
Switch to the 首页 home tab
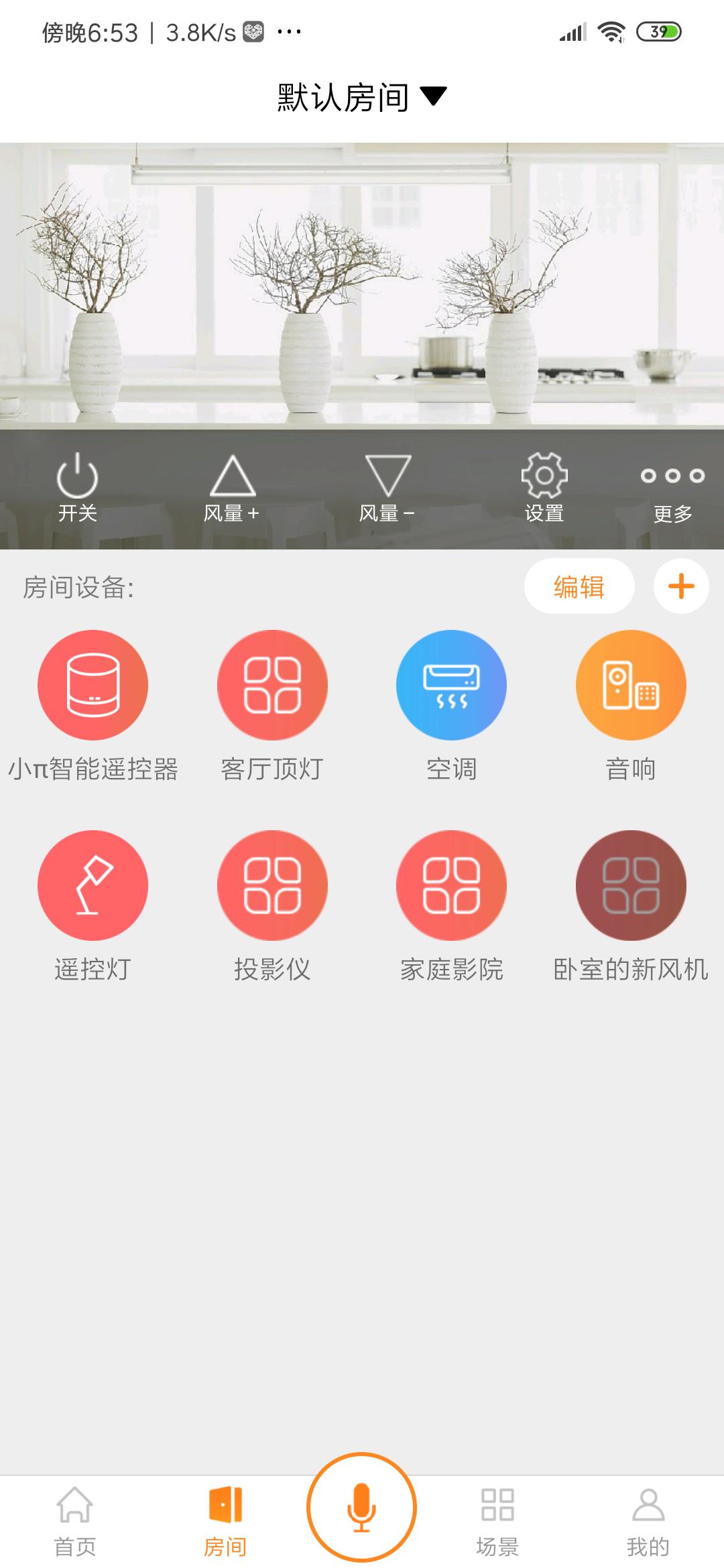coord(76,1518)
